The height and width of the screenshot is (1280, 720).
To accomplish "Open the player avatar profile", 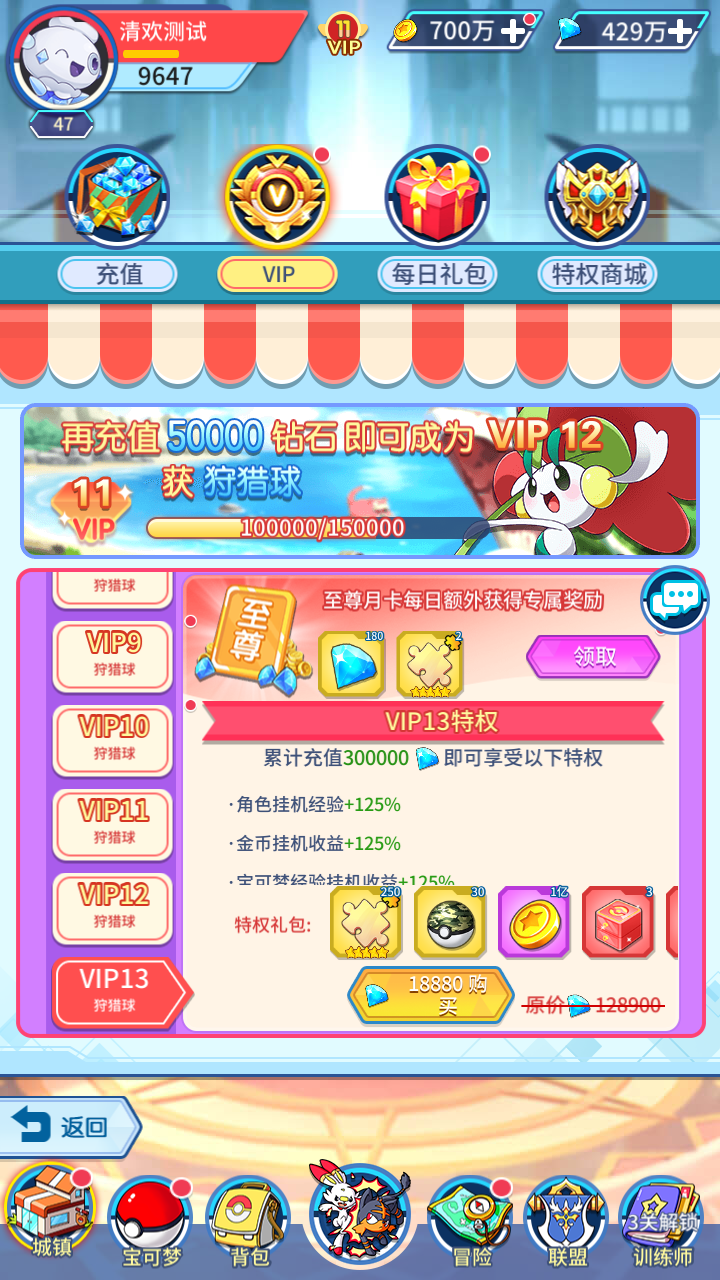I will [62, 62].
